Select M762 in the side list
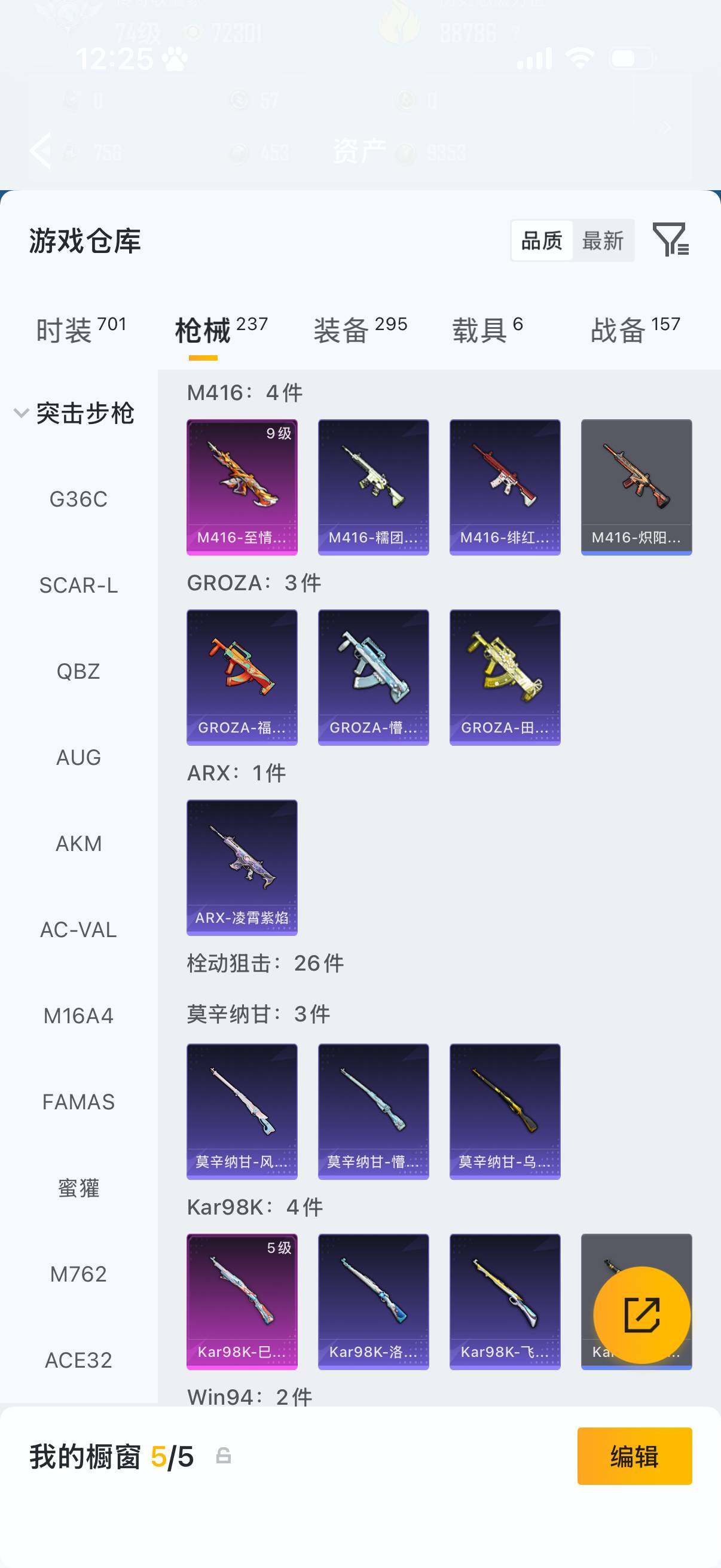This screenshot has width=721, height=1568. (78, 1274)
